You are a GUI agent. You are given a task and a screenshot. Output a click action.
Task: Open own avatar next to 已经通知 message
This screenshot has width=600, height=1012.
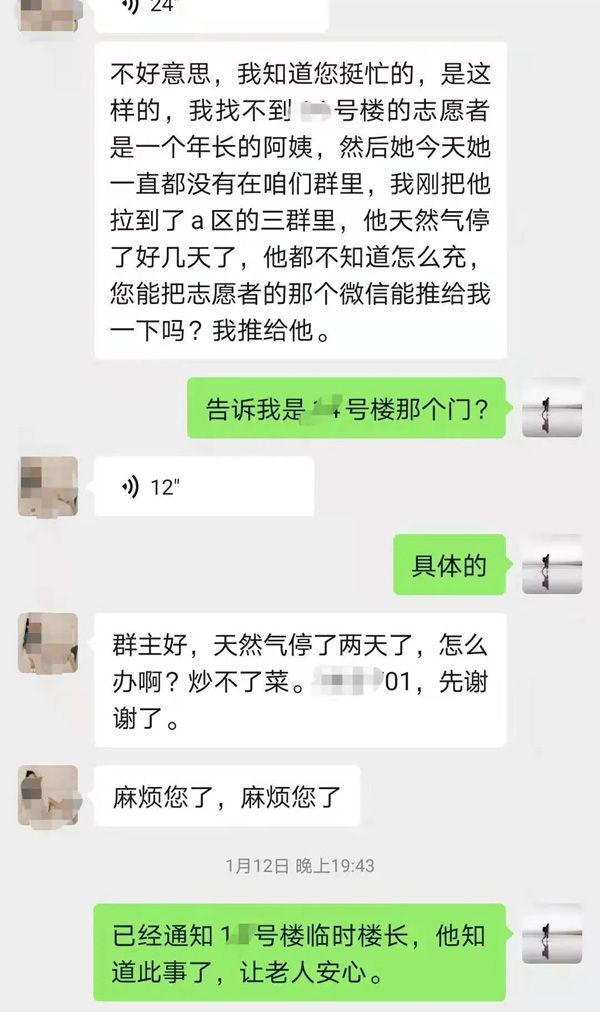pos(552,934)
